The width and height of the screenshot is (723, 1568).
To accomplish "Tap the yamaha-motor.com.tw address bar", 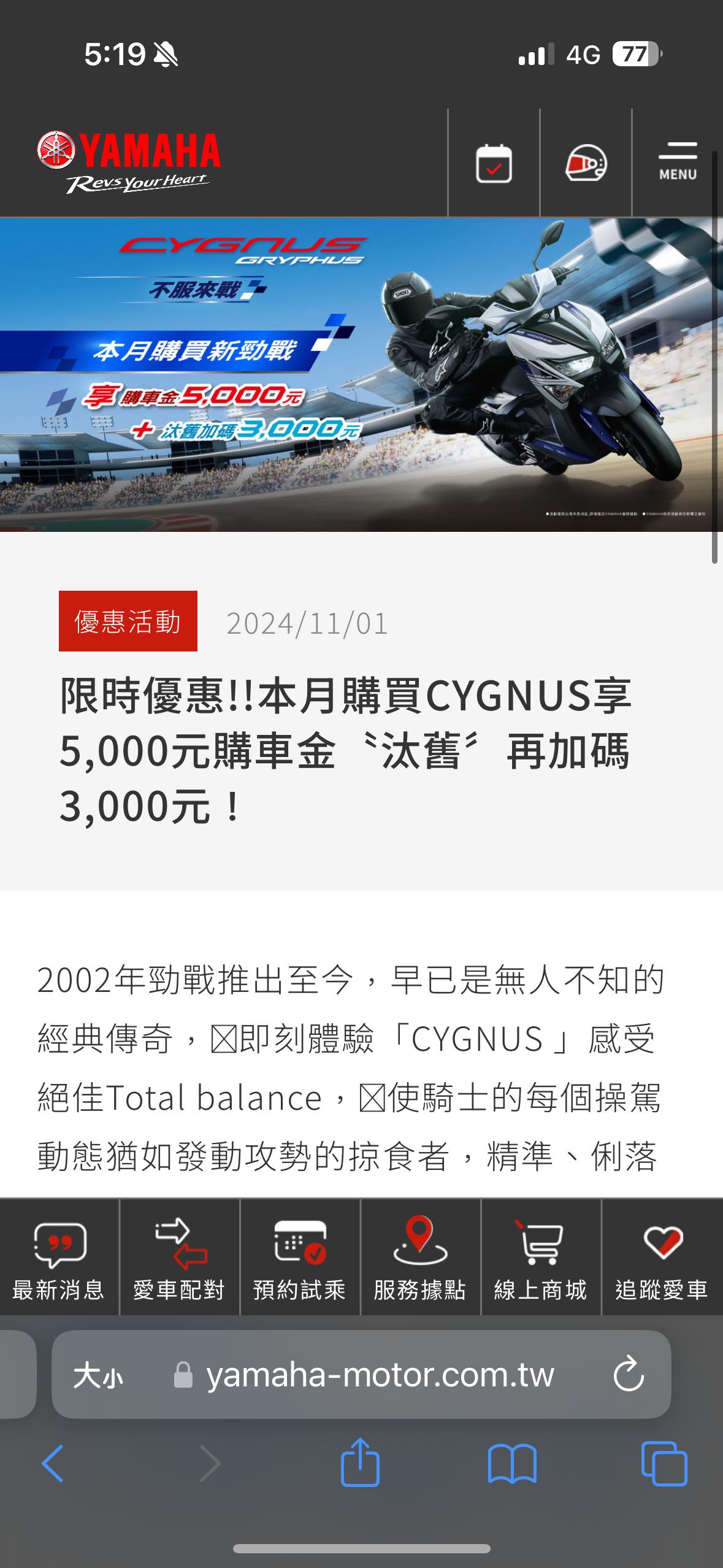I will click(x=380, y=1376).
